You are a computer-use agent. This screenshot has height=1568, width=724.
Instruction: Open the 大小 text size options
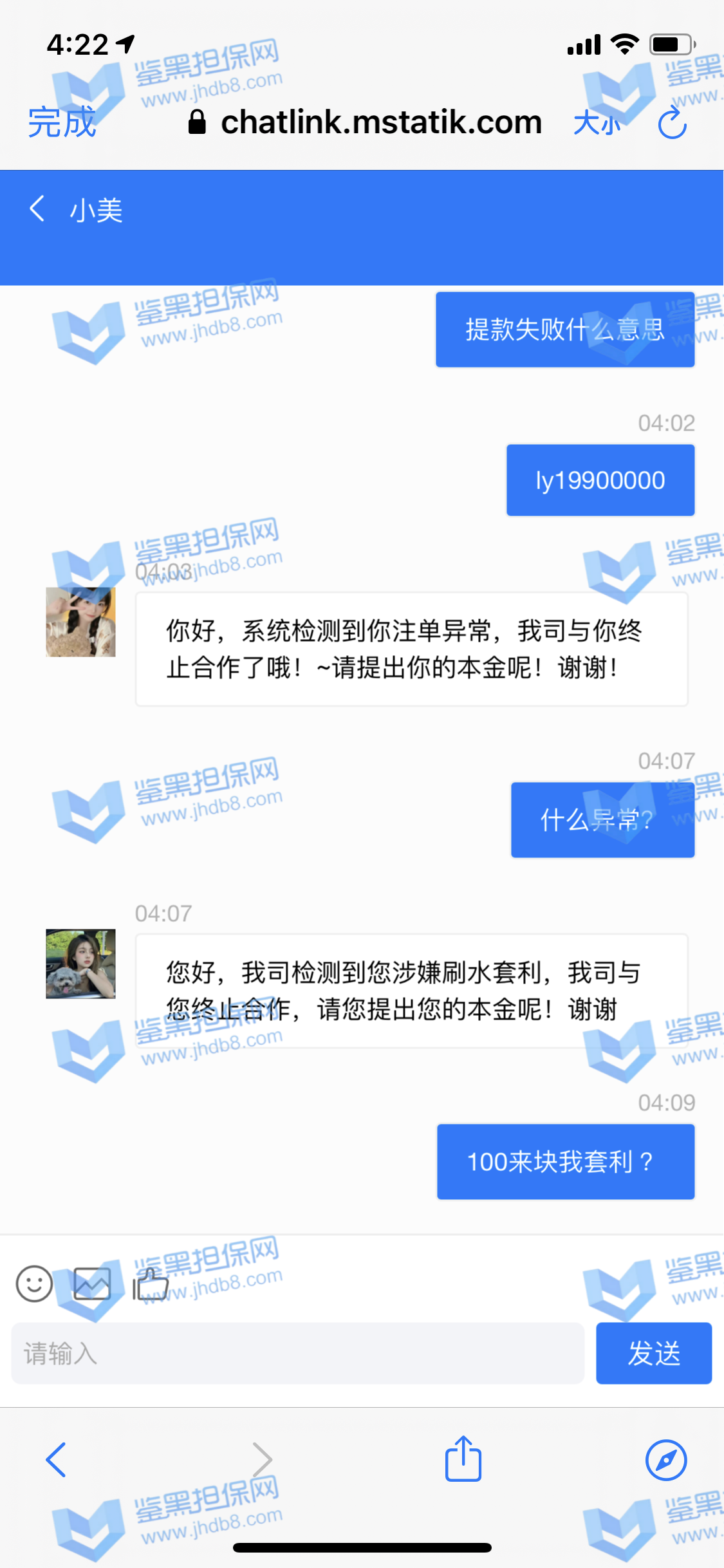(597, 122)
